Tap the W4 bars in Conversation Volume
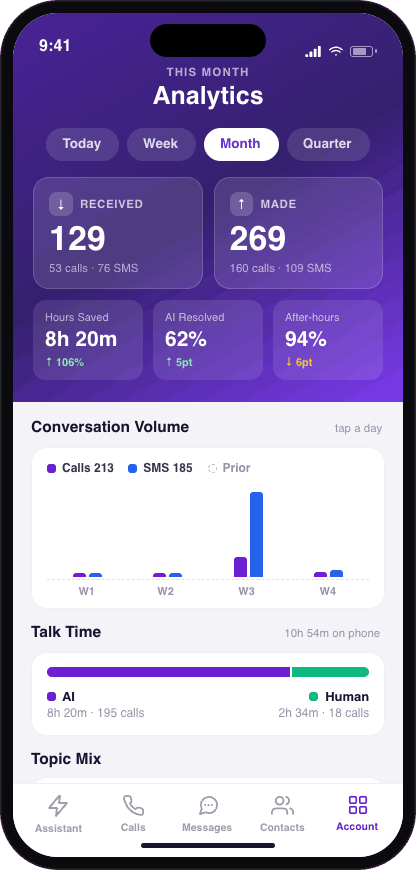 pyautogui.click(x=328, y=574)
